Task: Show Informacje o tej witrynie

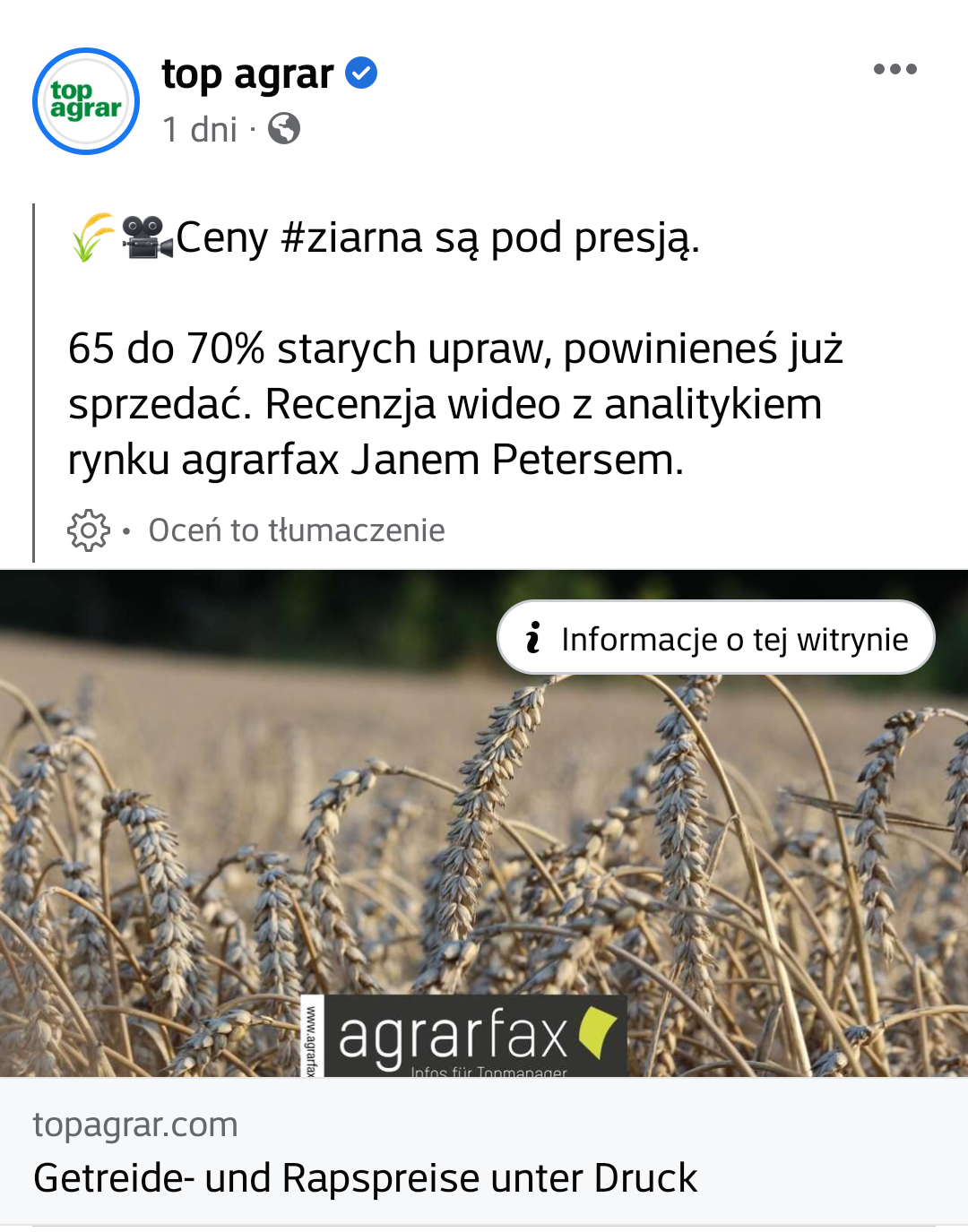Action: click(x=716, y=638)
